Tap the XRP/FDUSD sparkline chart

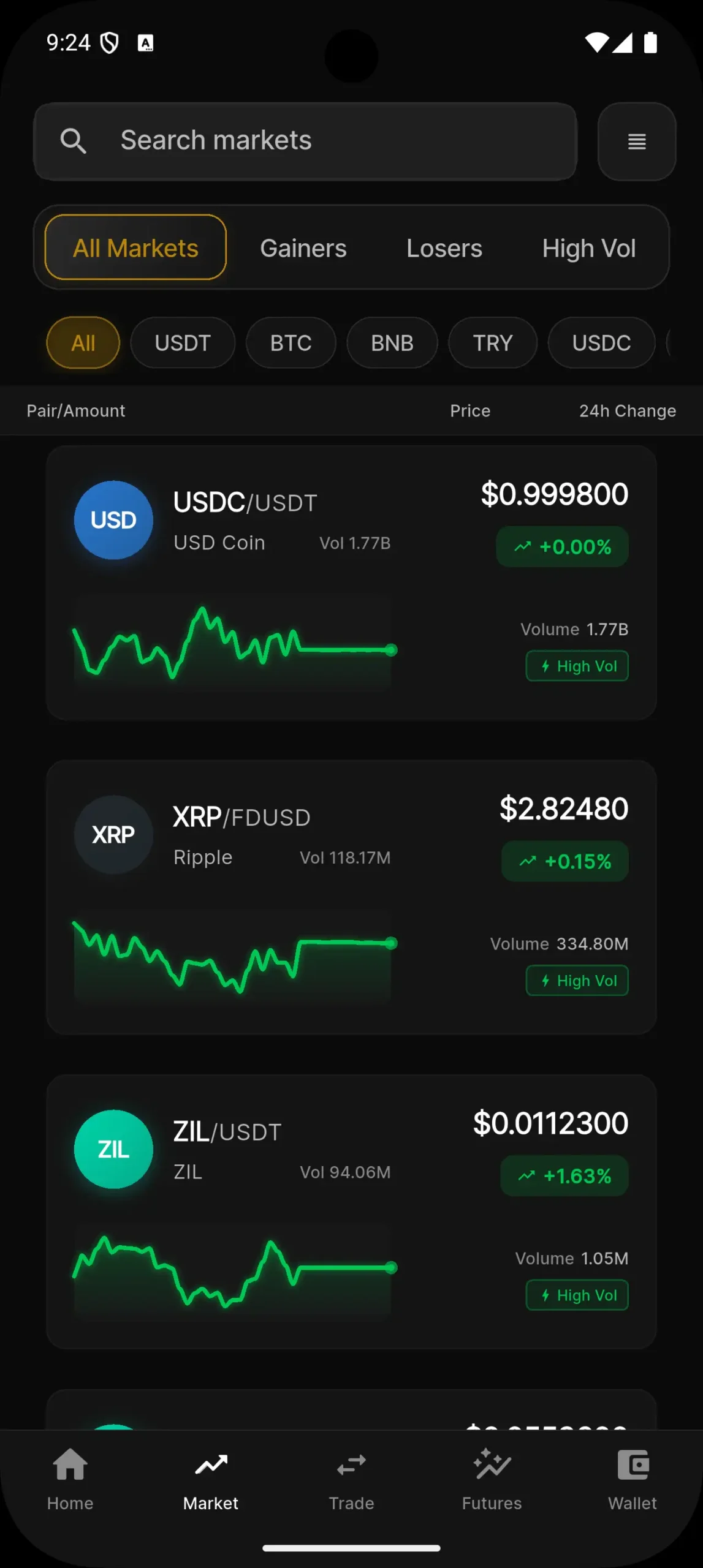pyautogui.click(x=233, y=956)
